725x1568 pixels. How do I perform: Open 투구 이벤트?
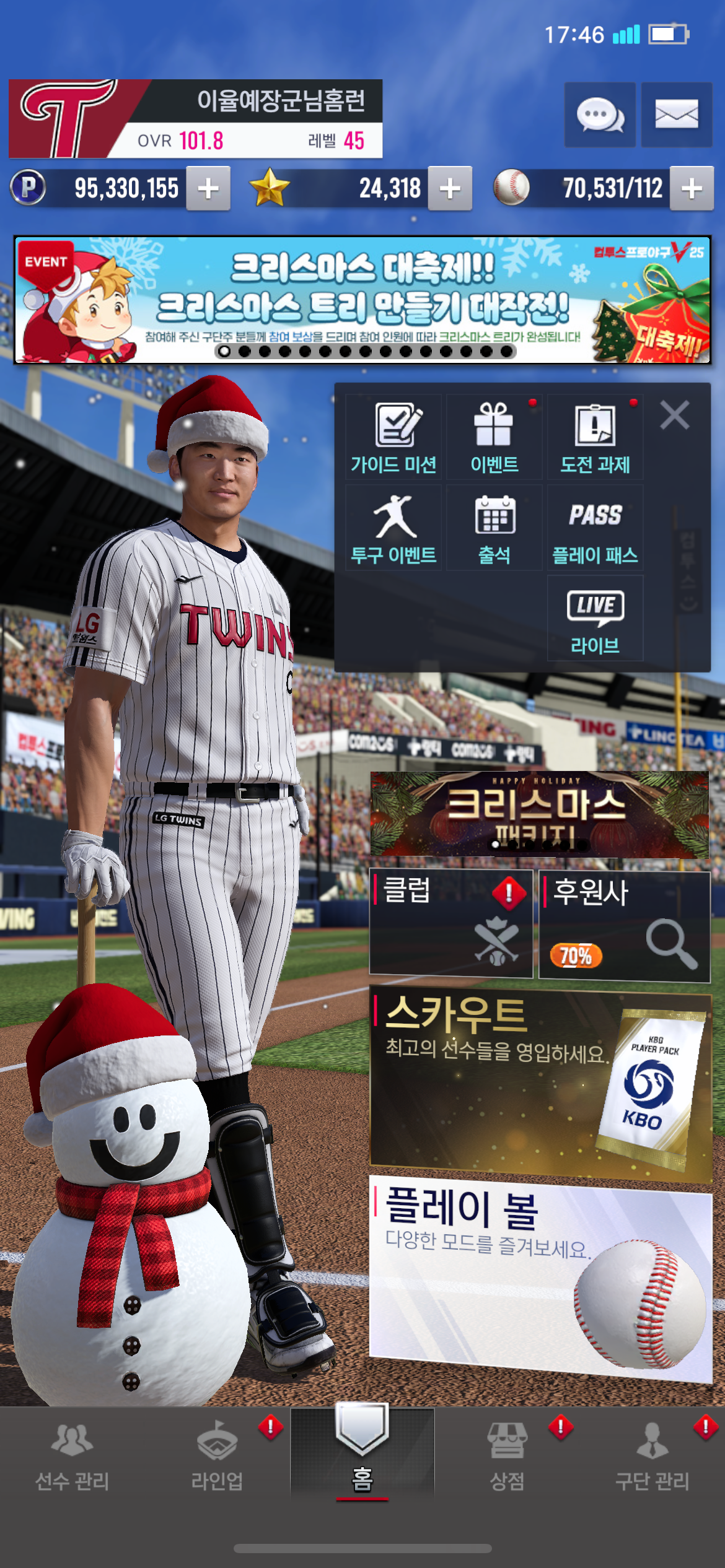pyautogui.click(x=393, y=528)
